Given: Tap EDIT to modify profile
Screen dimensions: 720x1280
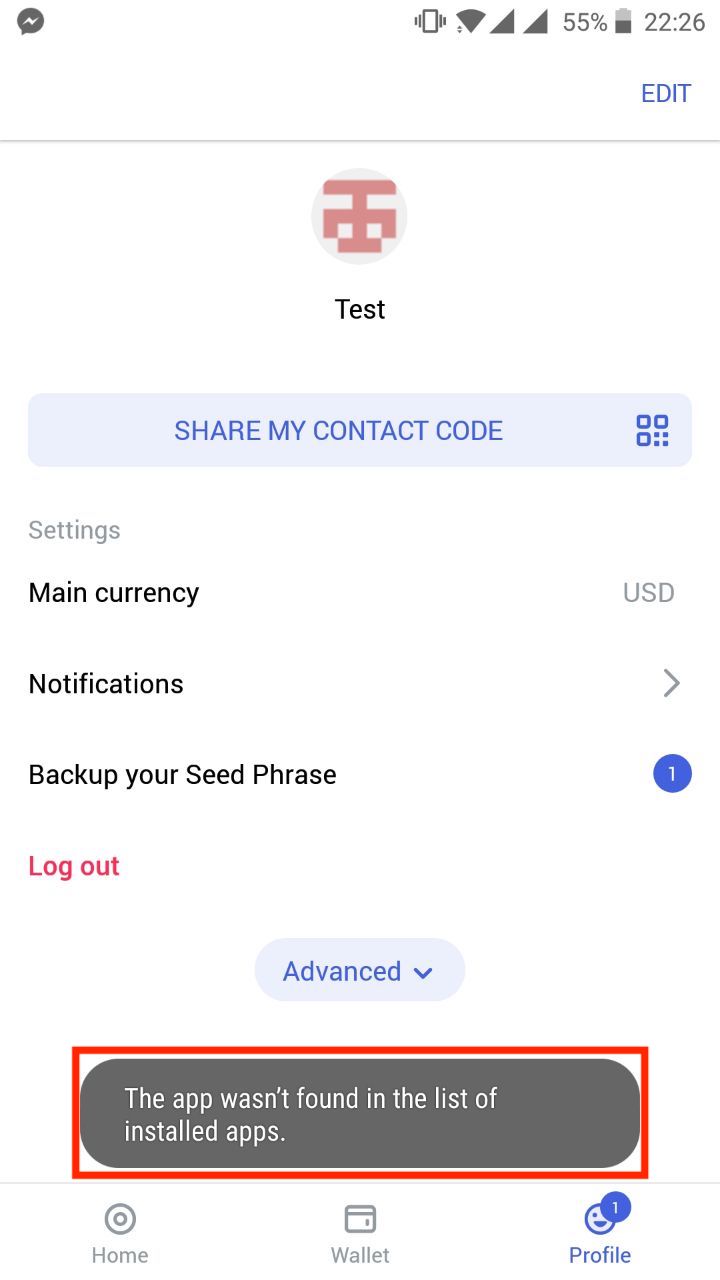Looking at the screenshot, I should click(665, 92).
